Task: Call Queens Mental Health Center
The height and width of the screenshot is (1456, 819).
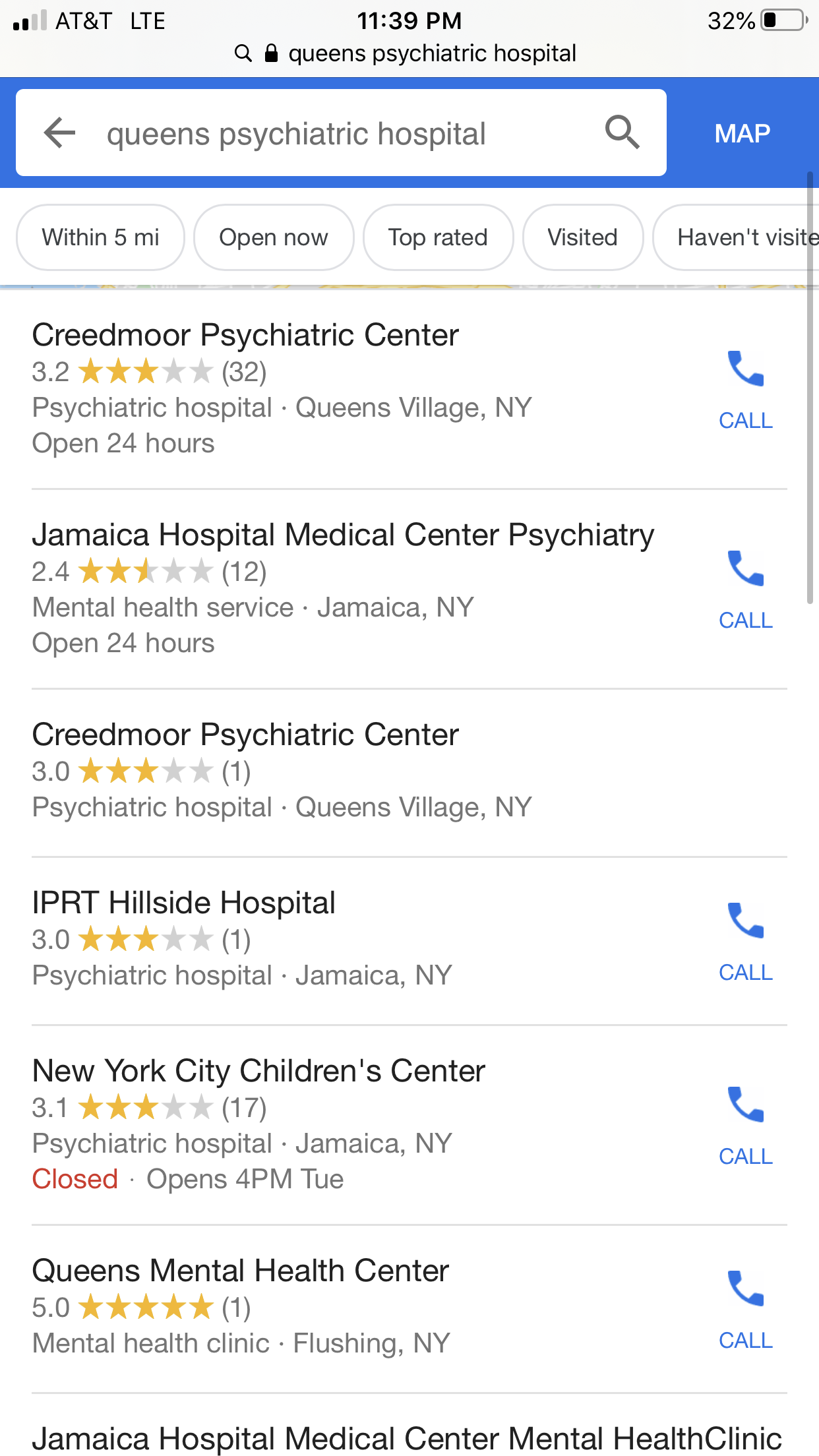Action: click(x=745, y=1309)
